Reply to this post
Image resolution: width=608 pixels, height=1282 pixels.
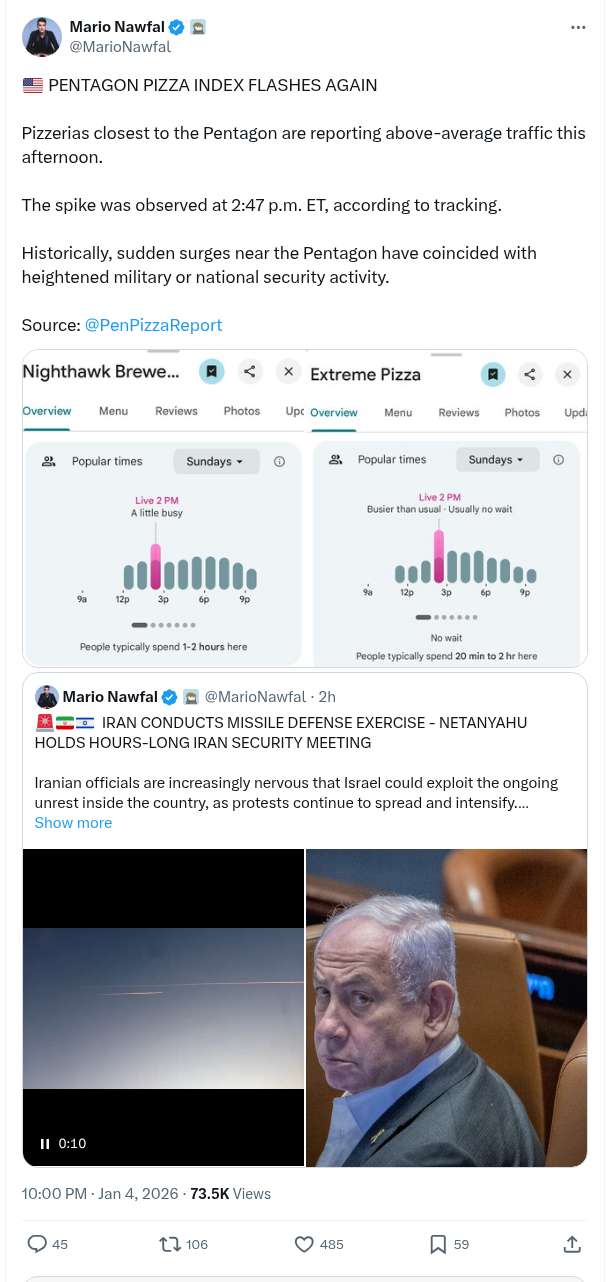click(x=37, y=1244)
